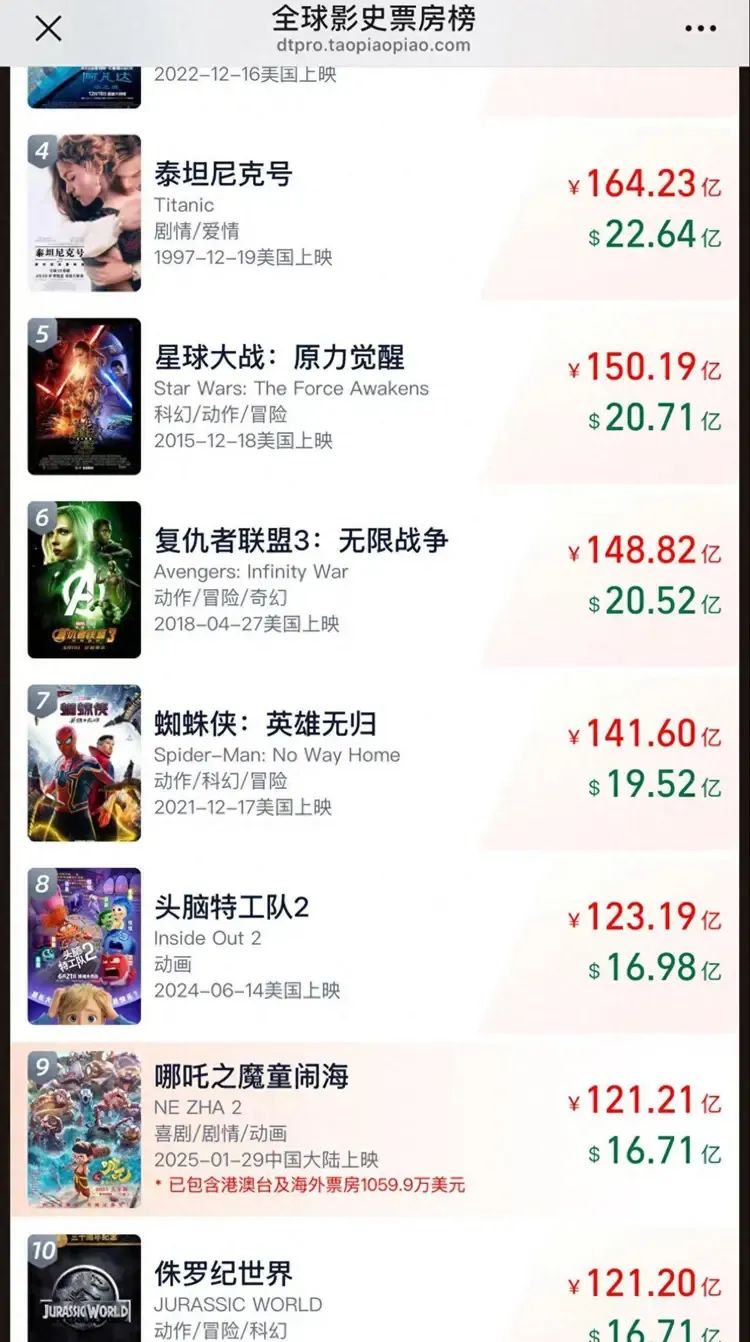This screenshot has width=750, height=1342.
Task: Open the three-dot overflow menu
Action: click(701, 29)
